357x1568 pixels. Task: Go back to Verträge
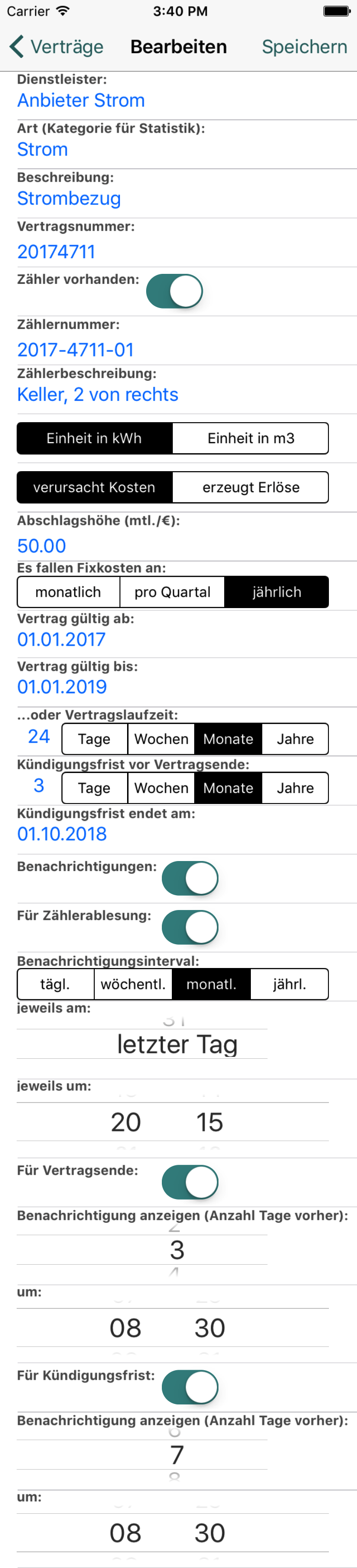(x=56, y=47)
